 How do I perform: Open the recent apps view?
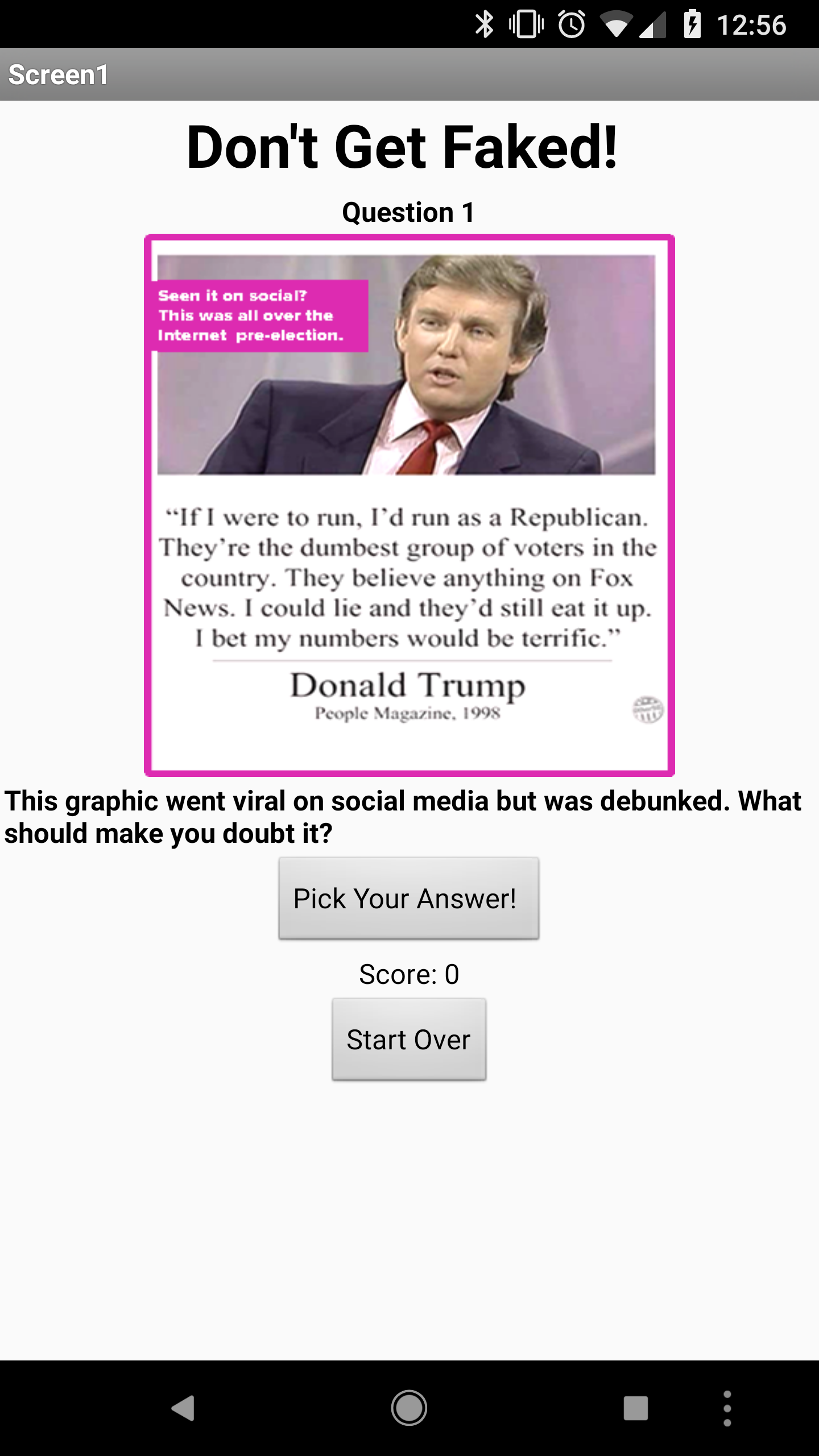635,1408
